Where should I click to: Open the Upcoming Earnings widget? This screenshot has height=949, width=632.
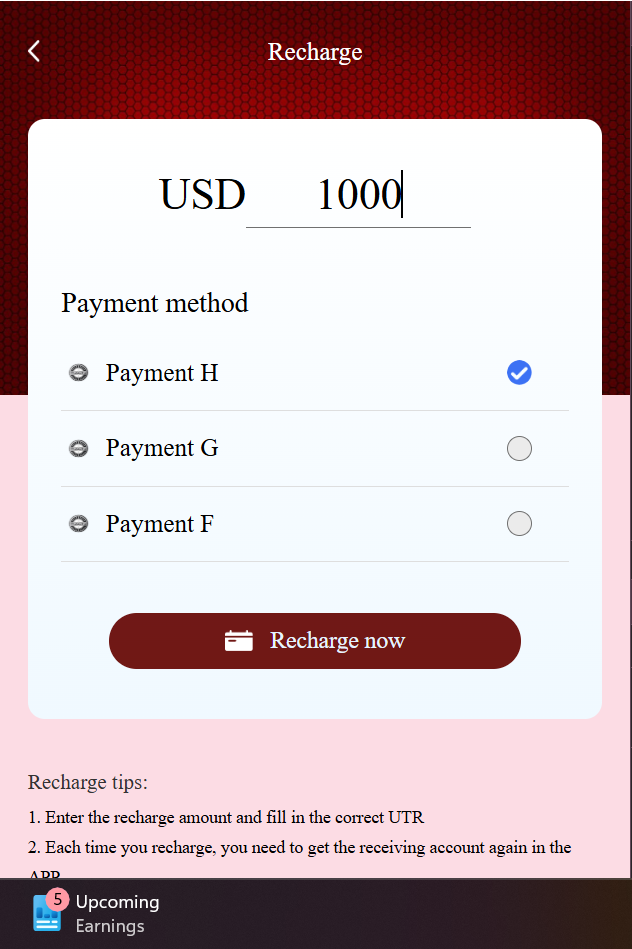click(x=96, y=913)
